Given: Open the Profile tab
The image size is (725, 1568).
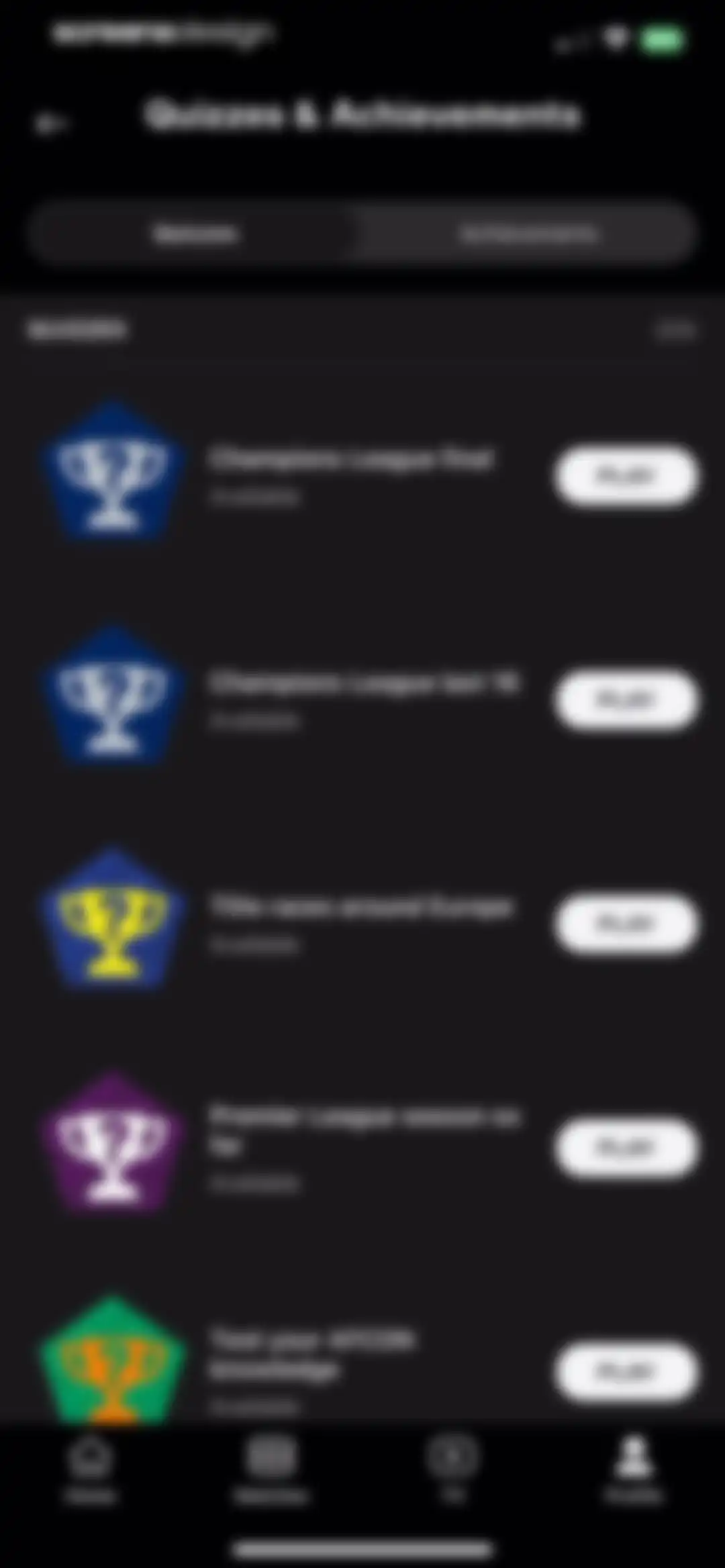Looking at the screenshot, I should point(634,1470).
